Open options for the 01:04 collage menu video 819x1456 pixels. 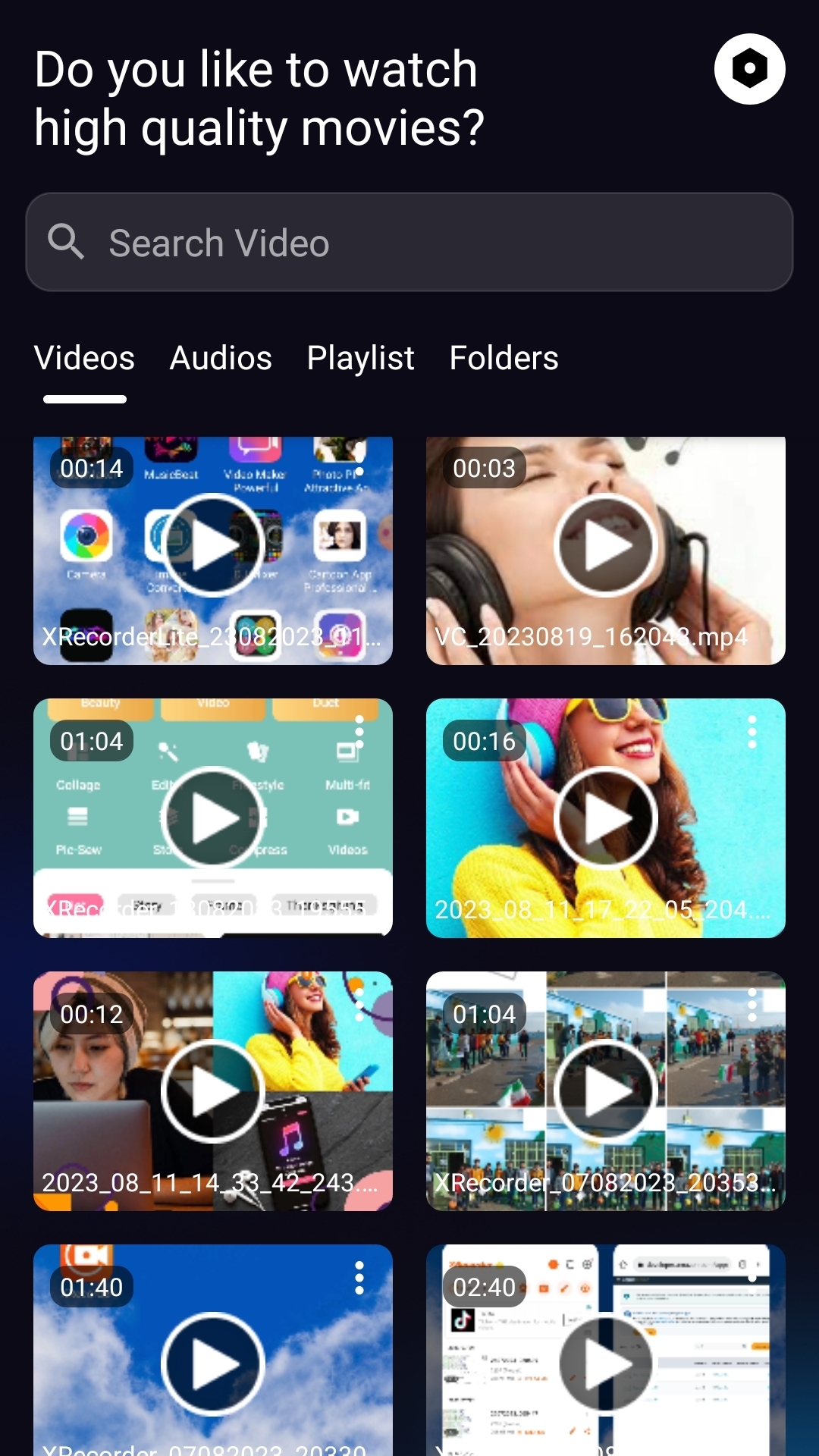[x=359, y=732]
